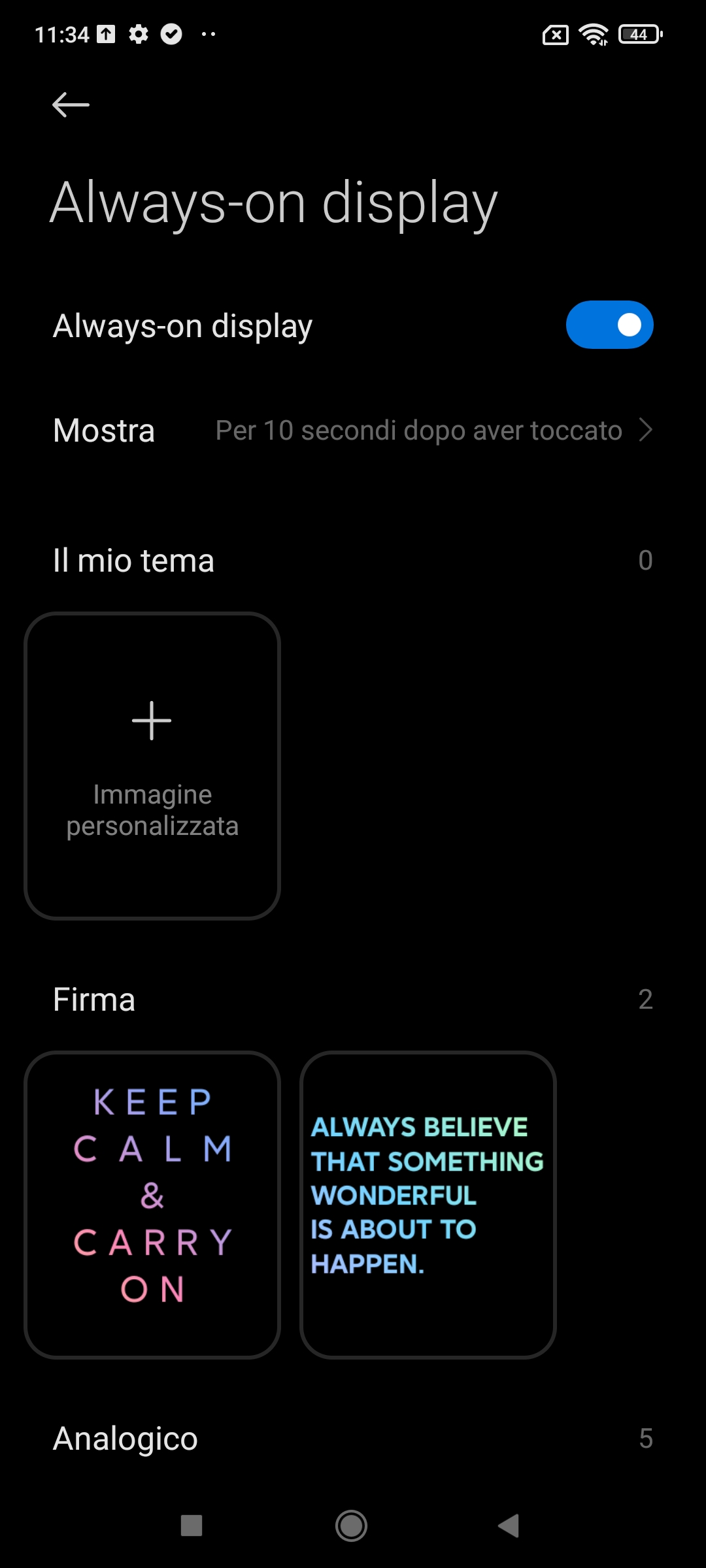The height and width of the screenshot is (1568, 706).
Task: Open the Mostra display duration setting
Action: 353,430
